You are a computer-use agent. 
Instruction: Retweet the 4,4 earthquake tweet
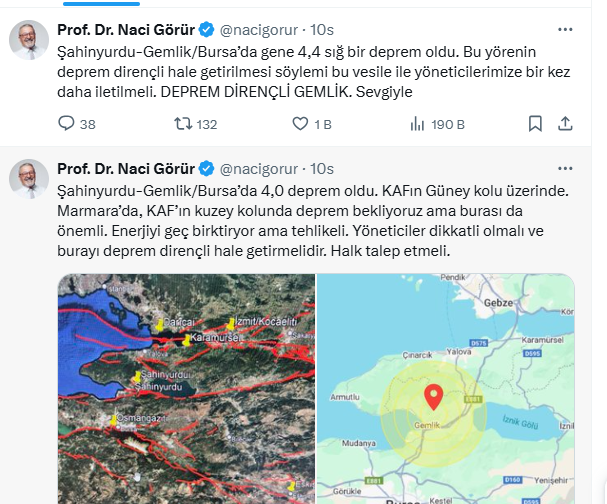coord(182,124)
